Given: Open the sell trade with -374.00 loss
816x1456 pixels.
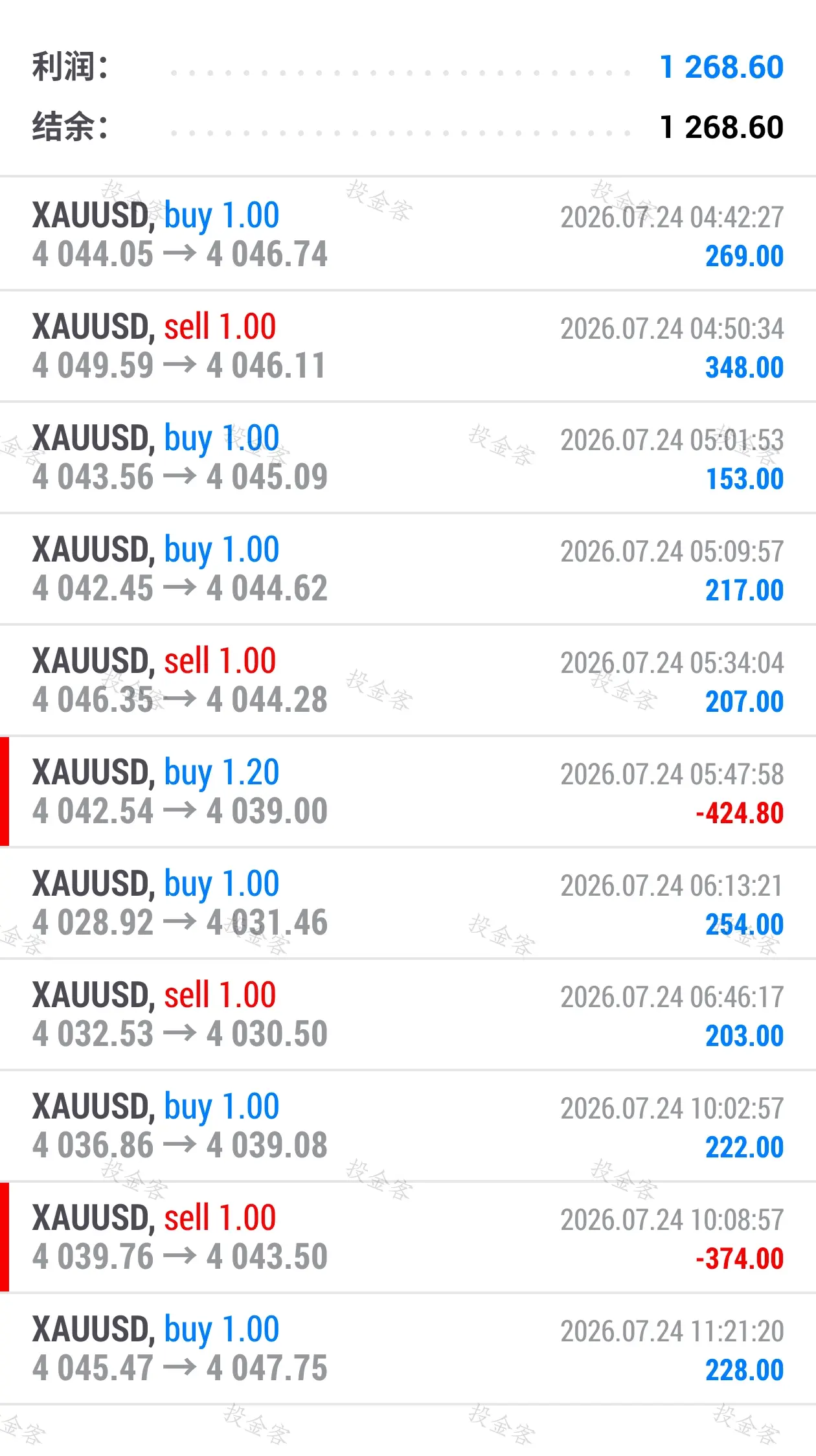Looking at the screenshot, I should click(408, 1237).
